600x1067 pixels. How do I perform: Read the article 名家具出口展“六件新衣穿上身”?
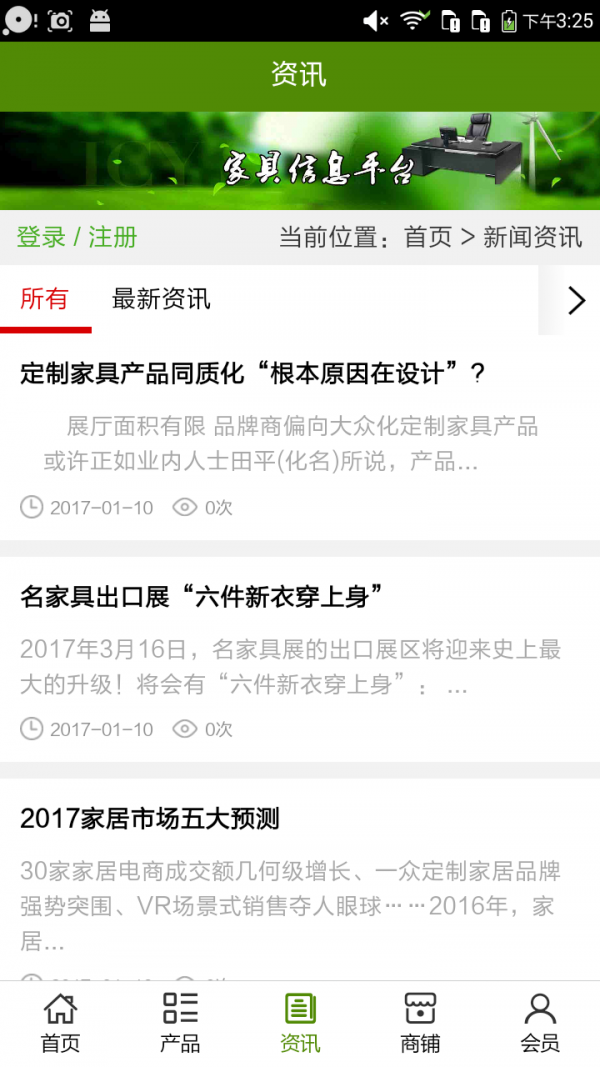coord(203,597)
